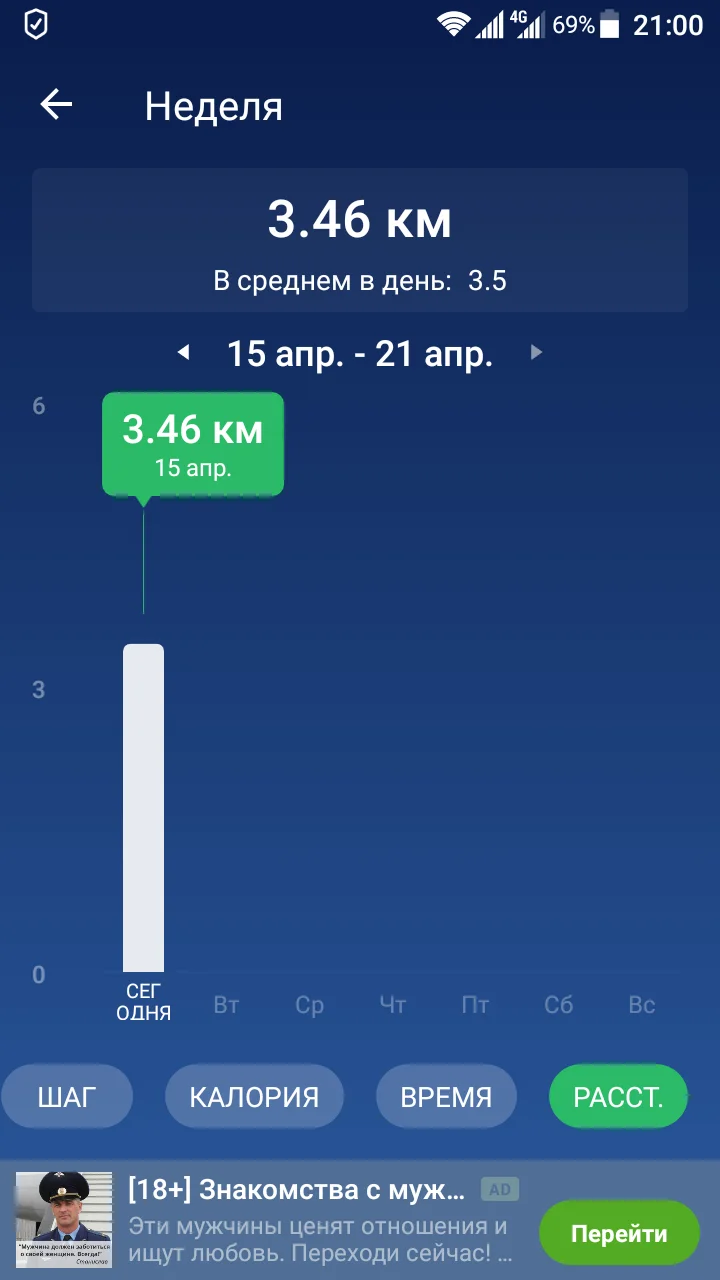Select today's bar in the chart
This screenshot has width=720, height=1280.
point(143,808)
